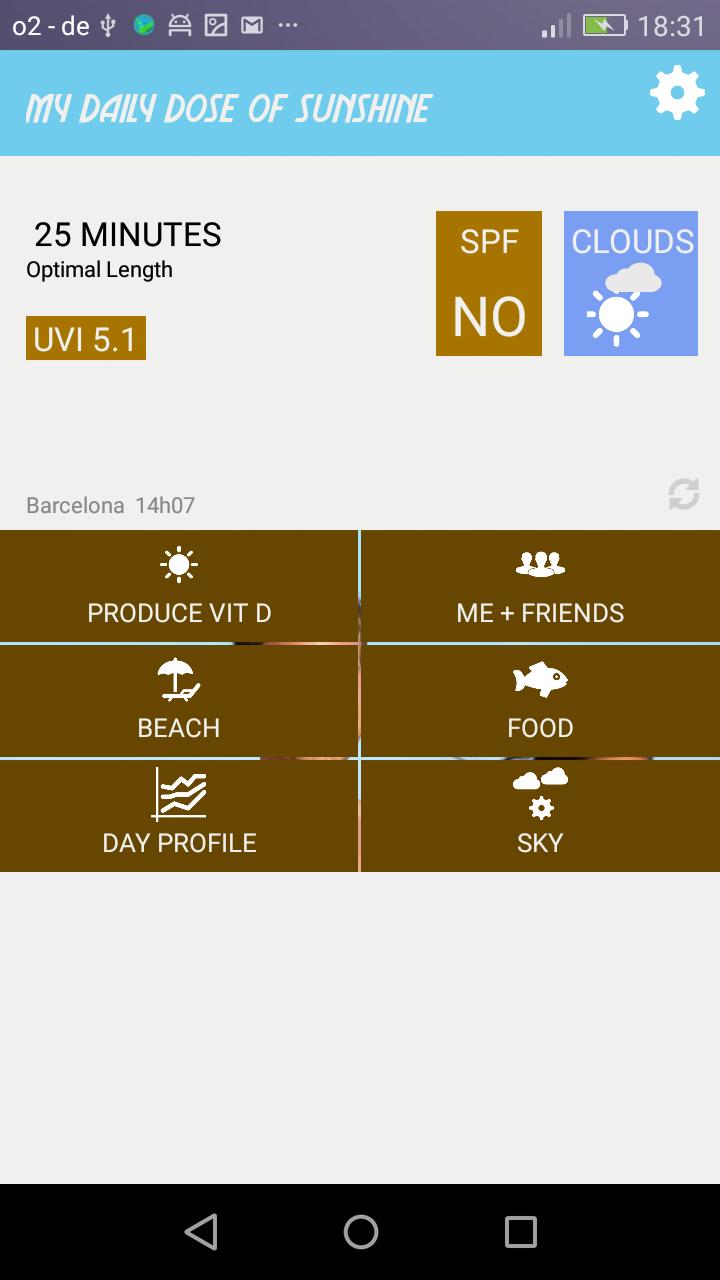Open the Produce Vit D section
The image size is (720, 1280).
click(x=179, y=587)
